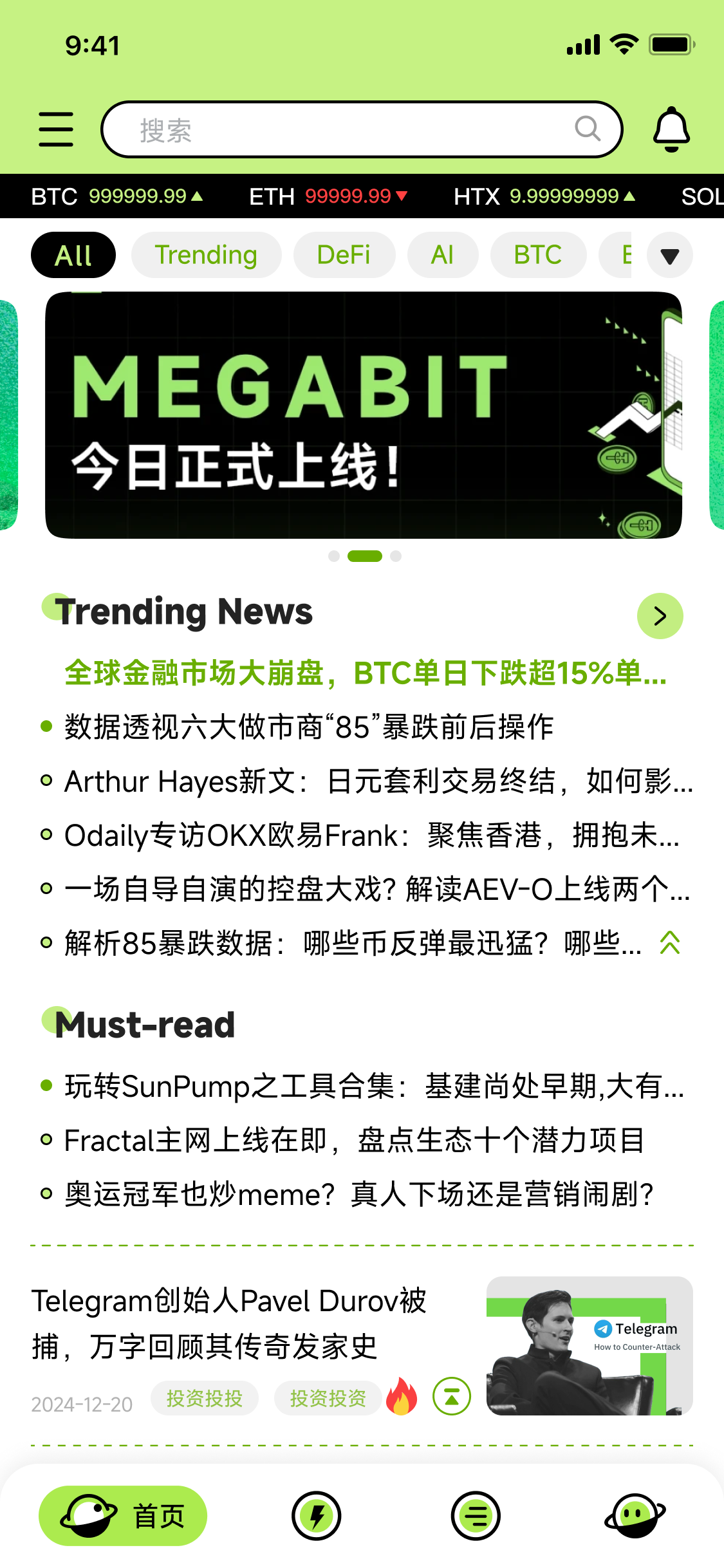Open the Arthur Hayes新文 news item
724x1568 pixels.
point(378,781)
